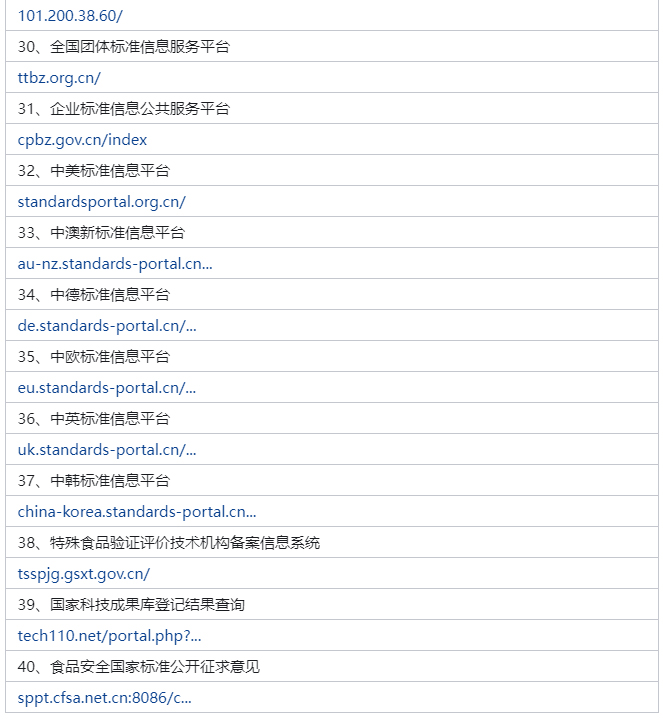Open the standardsportal.org.cn link
Viewport: 663px width, 723px height.
(x=101, y=202)
